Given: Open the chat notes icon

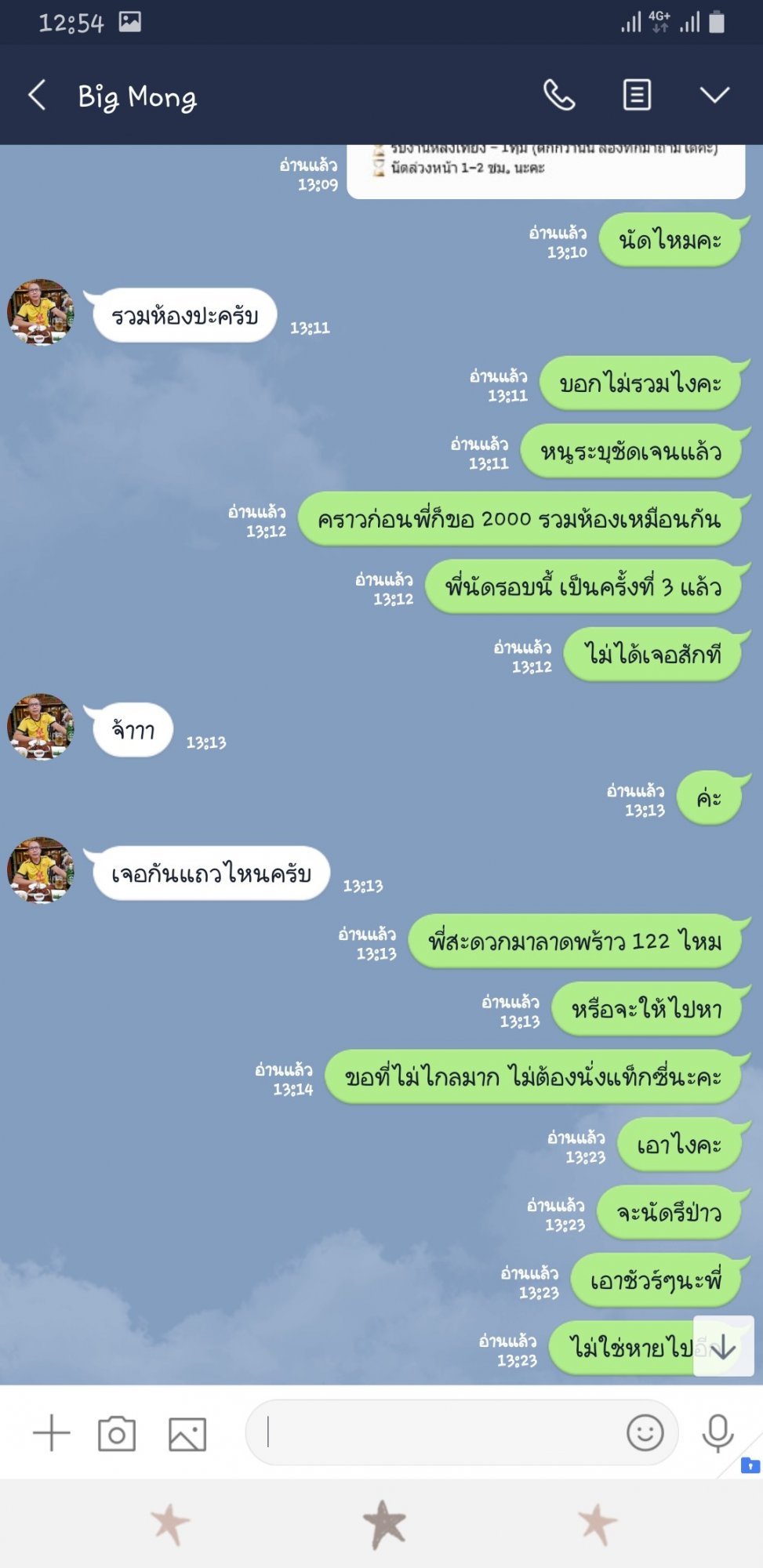Looking at the screenshot, I should point(637,96).
